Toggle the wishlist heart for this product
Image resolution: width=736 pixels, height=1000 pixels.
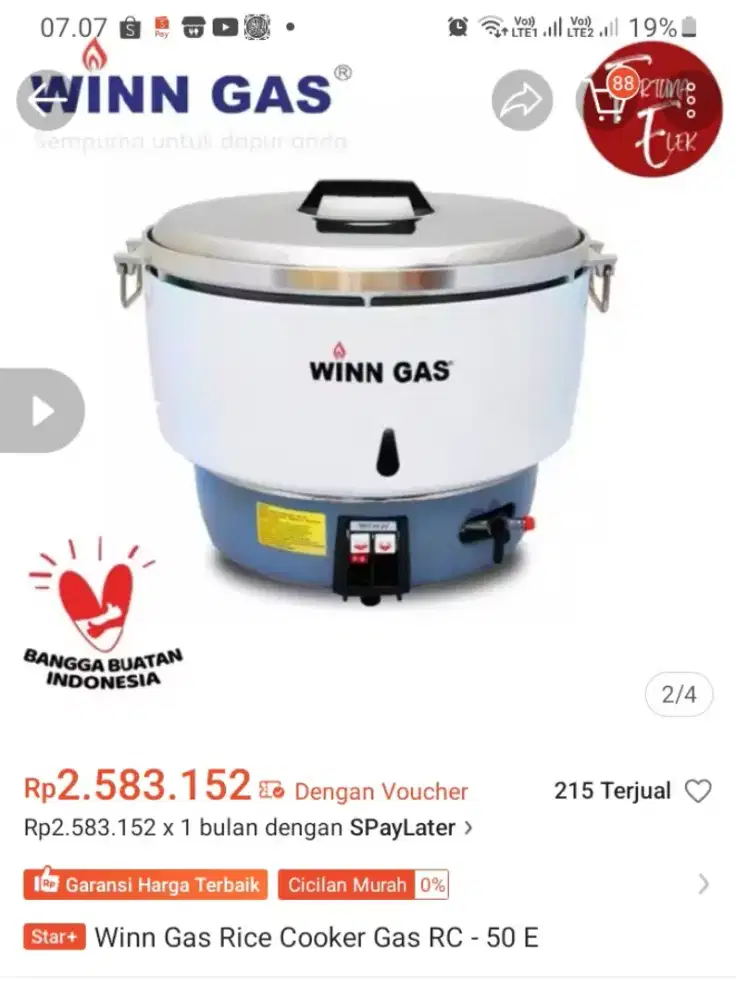pos(698,791)
